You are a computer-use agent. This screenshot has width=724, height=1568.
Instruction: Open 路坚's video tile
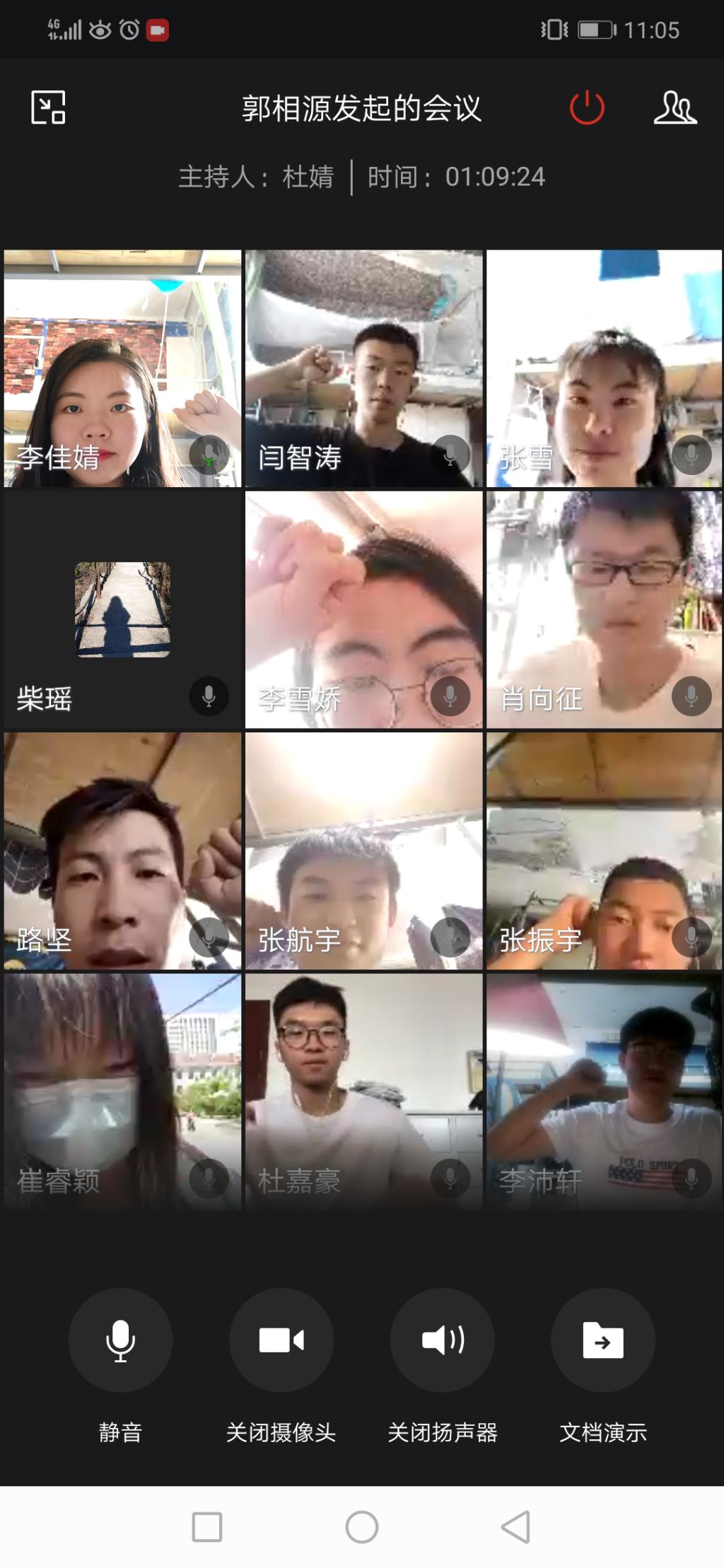click(x=122, y=850)
